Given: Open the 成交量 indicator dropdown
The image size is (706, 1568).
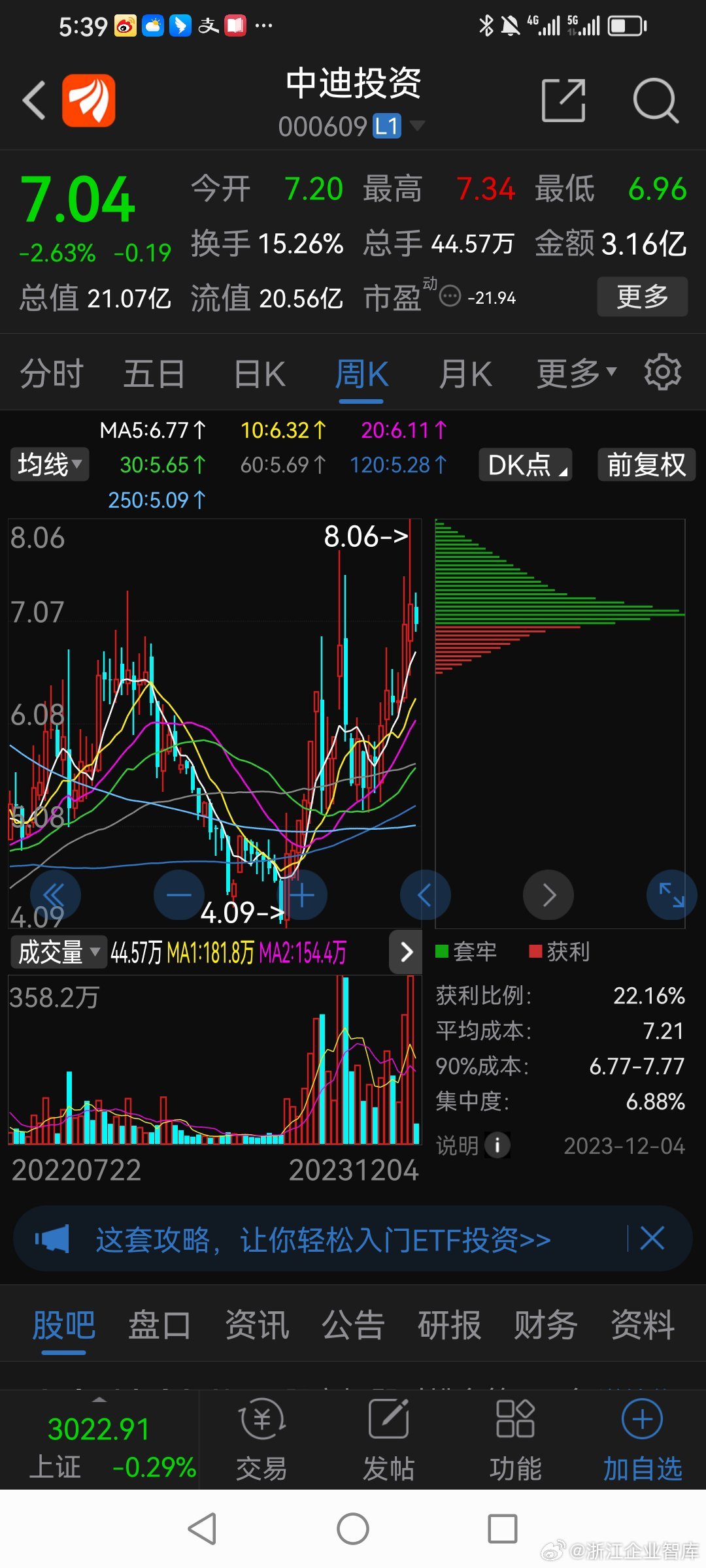Looking at the screenshot, I should pyautogui.click(x=58, y=952).
